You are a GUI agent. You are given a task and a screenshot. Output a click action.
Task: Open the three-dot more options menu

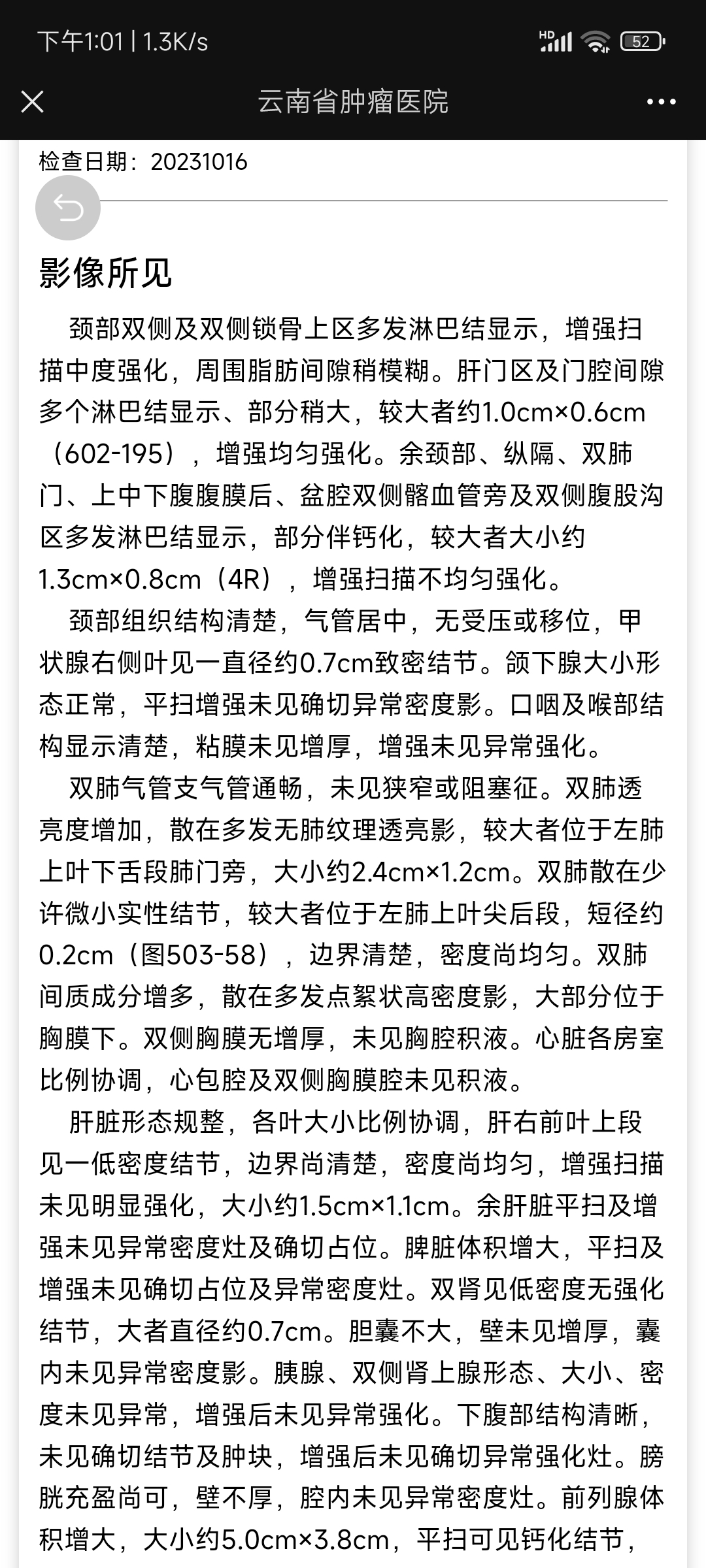coord(661,102)
